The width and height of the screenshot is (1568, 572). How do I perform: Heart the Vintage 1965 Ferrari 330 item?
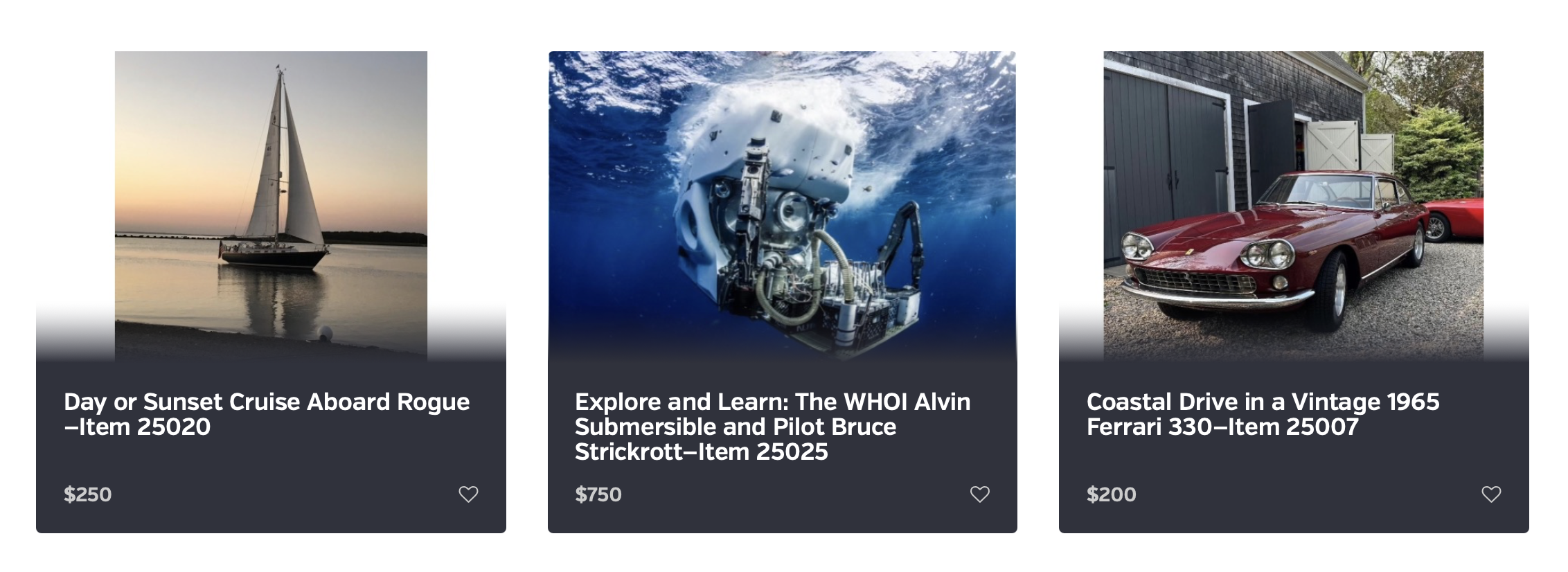1490,494
